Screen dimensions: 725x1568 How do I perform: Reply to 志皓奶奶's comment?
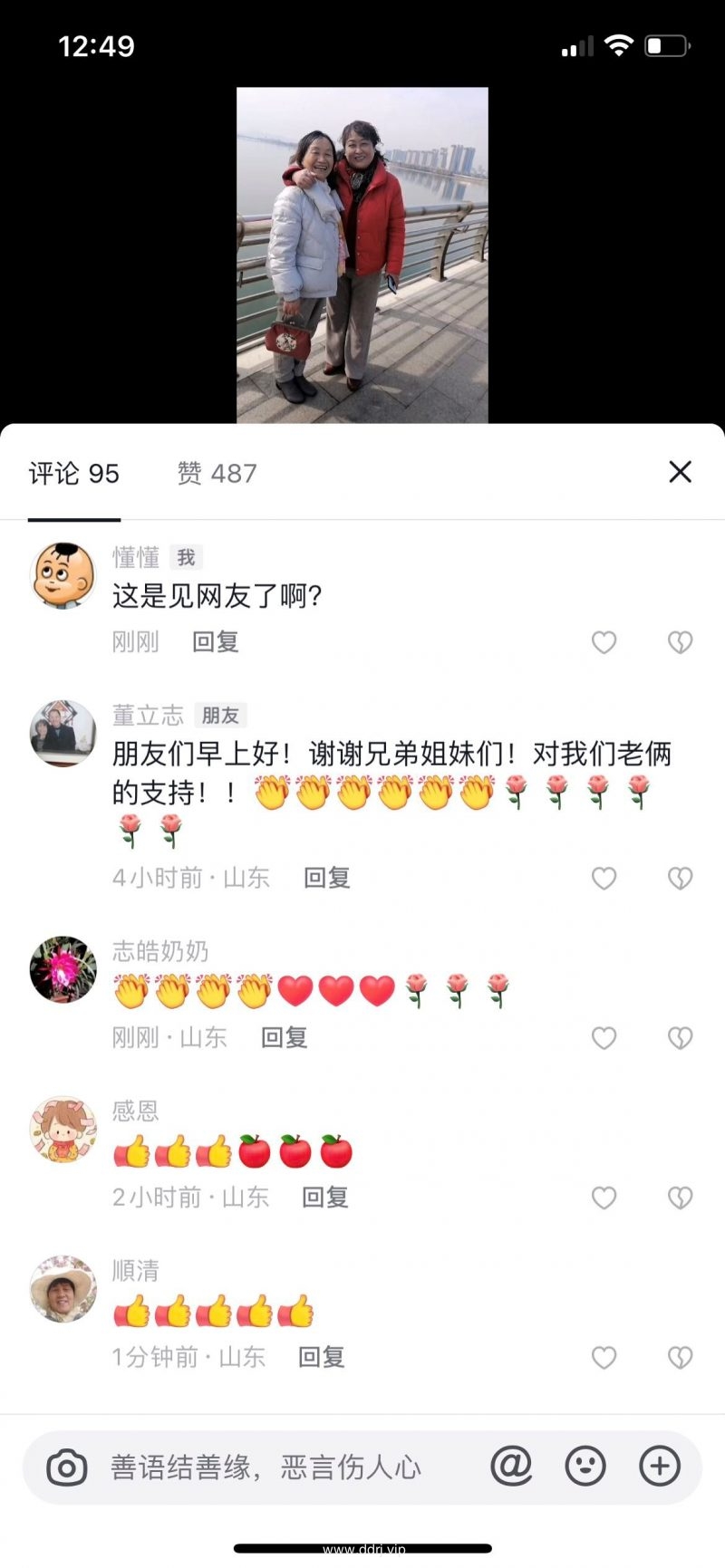284,1037
